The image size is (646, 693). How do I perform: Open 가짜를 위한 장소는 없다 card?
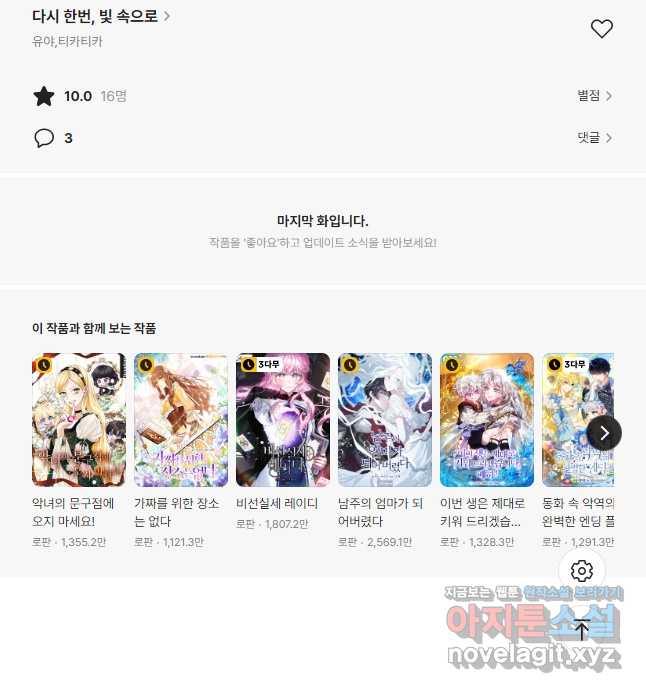(180, 420)
